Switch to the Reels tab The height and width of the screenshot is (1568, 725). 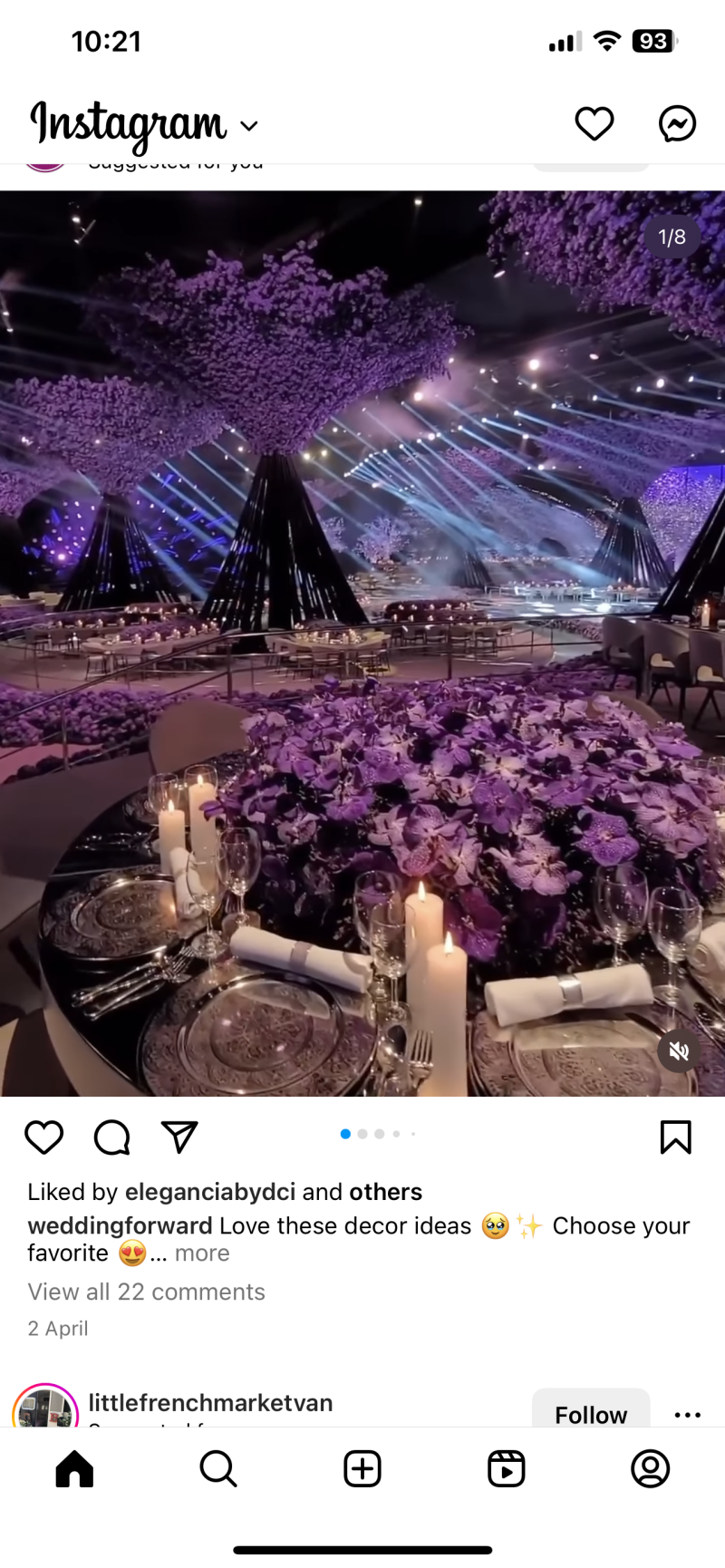506,1469
